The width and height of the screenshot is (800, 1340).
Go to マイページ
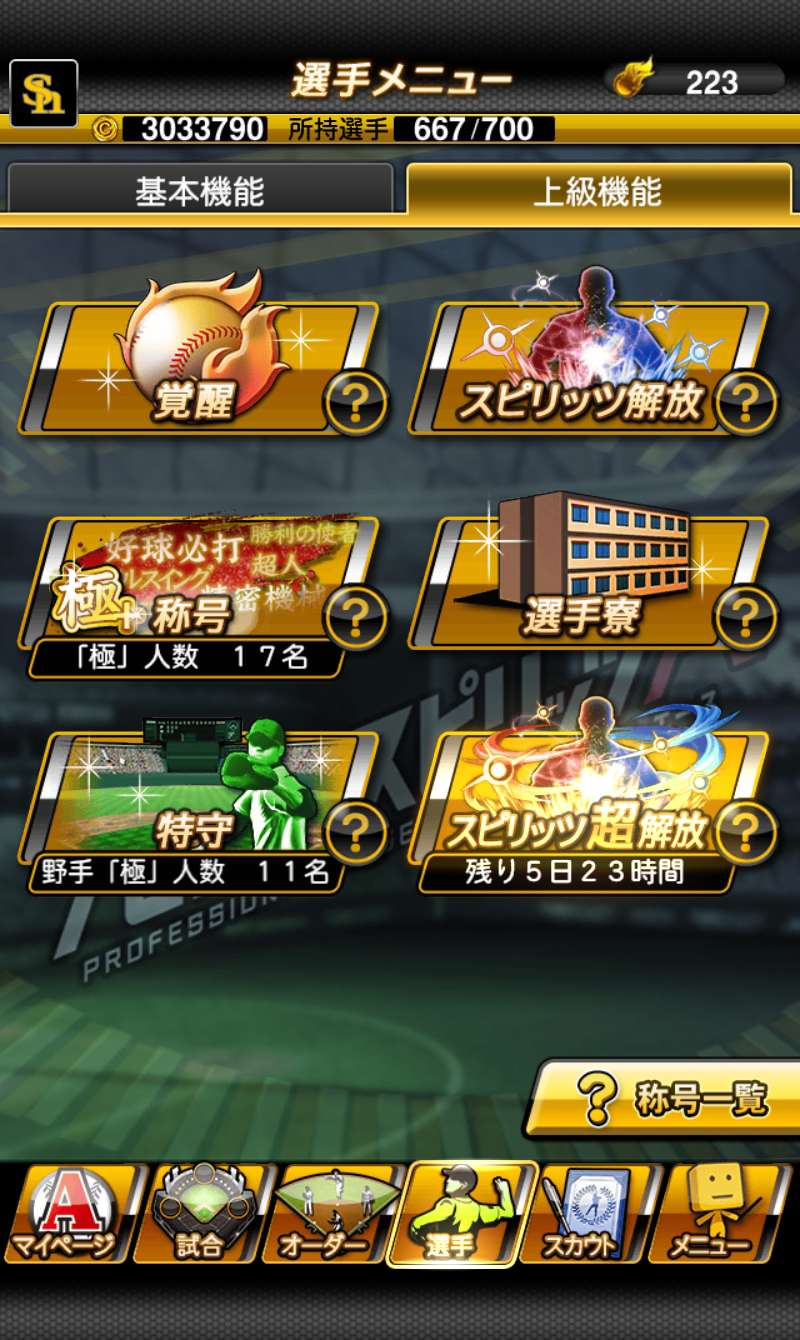(x=66, y=1214)
